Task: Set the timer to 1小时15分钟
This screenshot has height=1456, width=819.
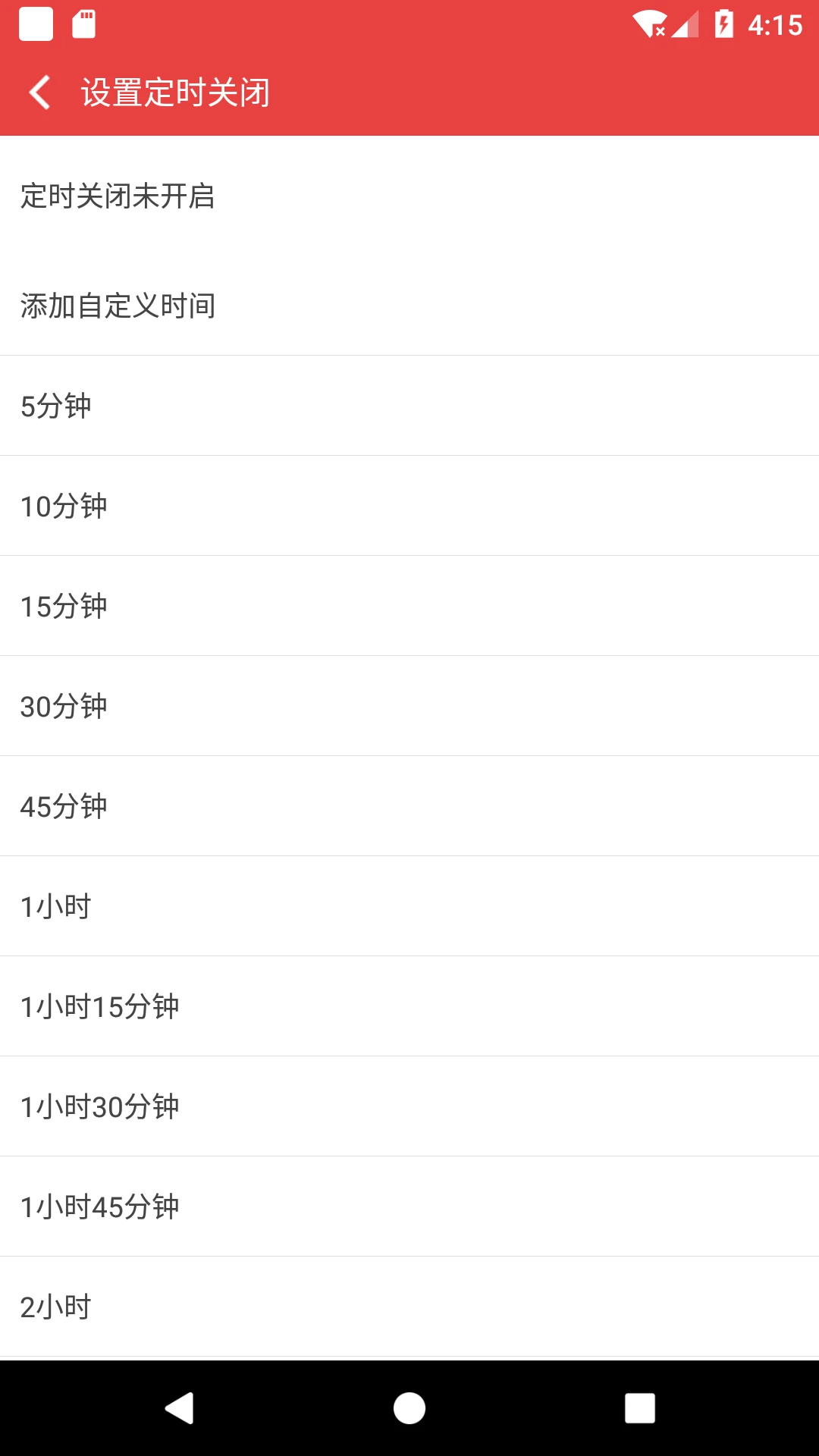Action: click(x=100, y=1006)
